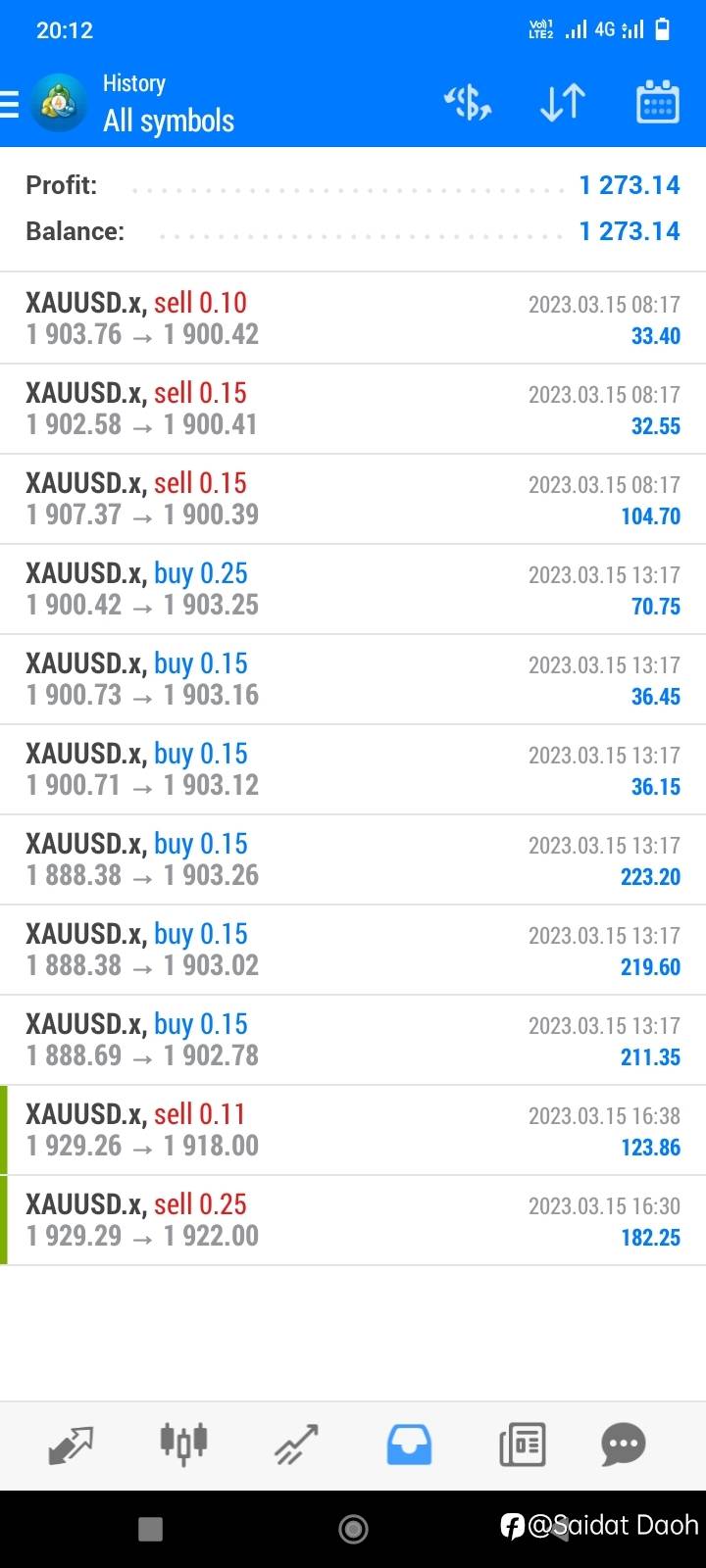Viewport: 706px width, 1568px height.
Task: Switch to the candlestick Chart tab
Action: click(x=183, y=1444)
